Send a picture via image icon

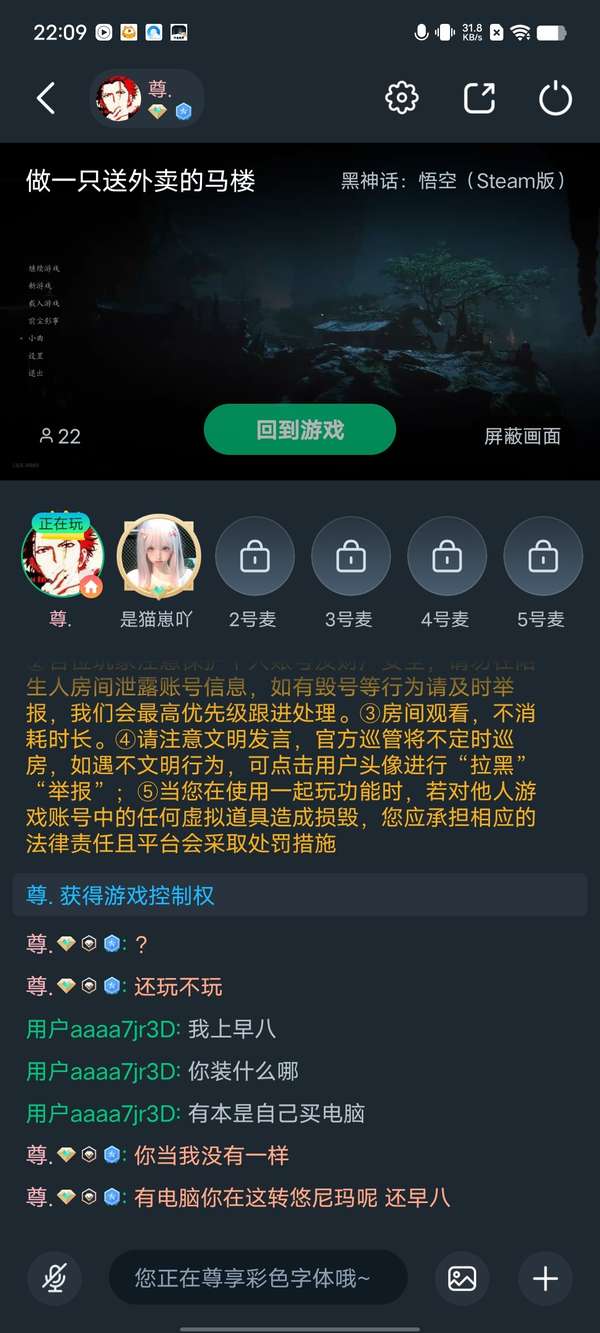pyautogui.click(x=462, y=1277)
